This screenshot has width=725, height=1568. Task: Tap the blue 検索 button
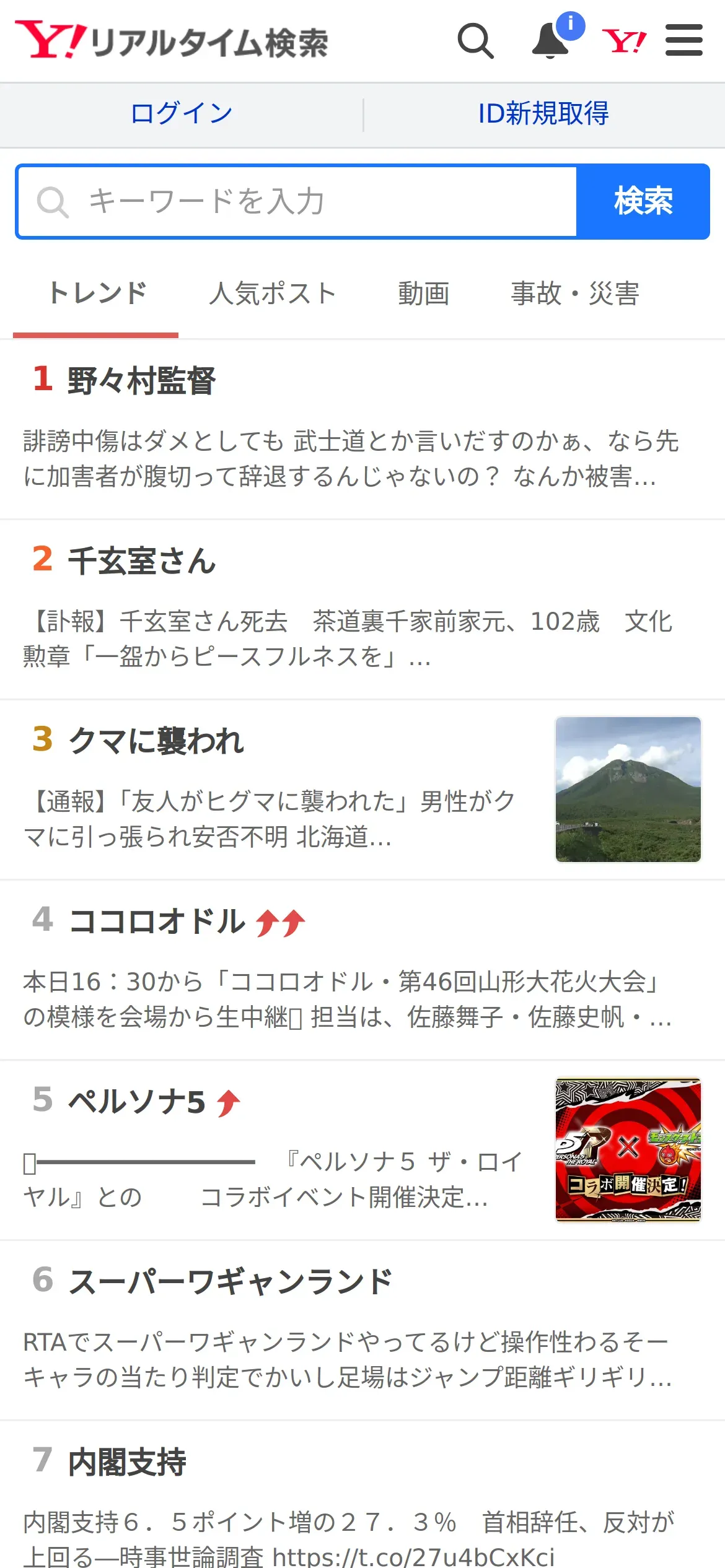click(643, 201)
